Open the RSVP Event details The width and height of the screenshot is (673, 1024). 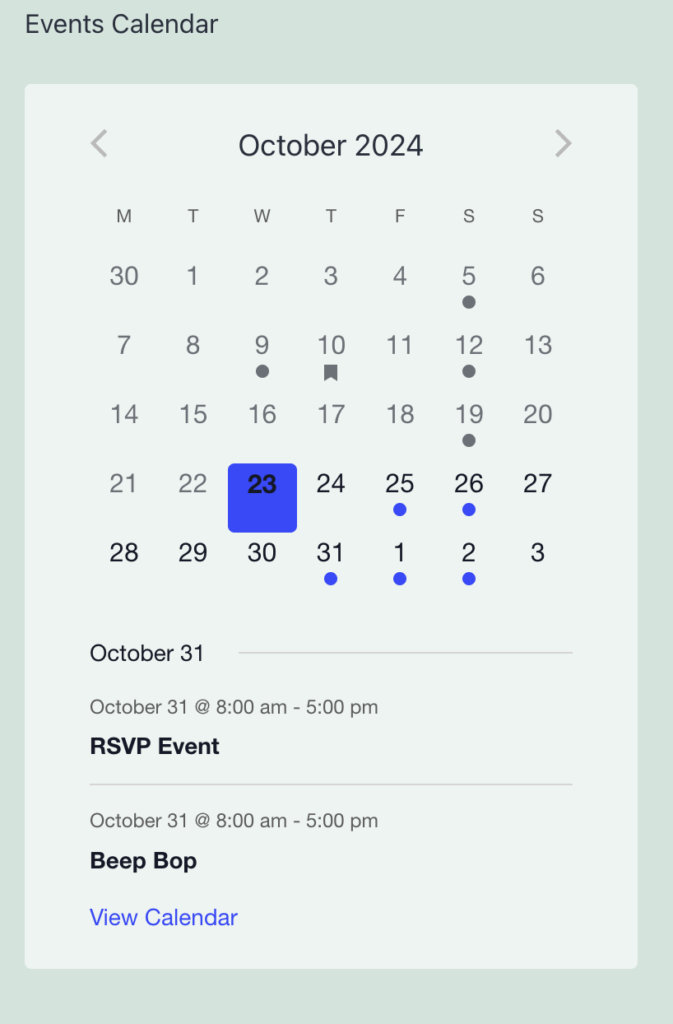click(x=155, y=746)
